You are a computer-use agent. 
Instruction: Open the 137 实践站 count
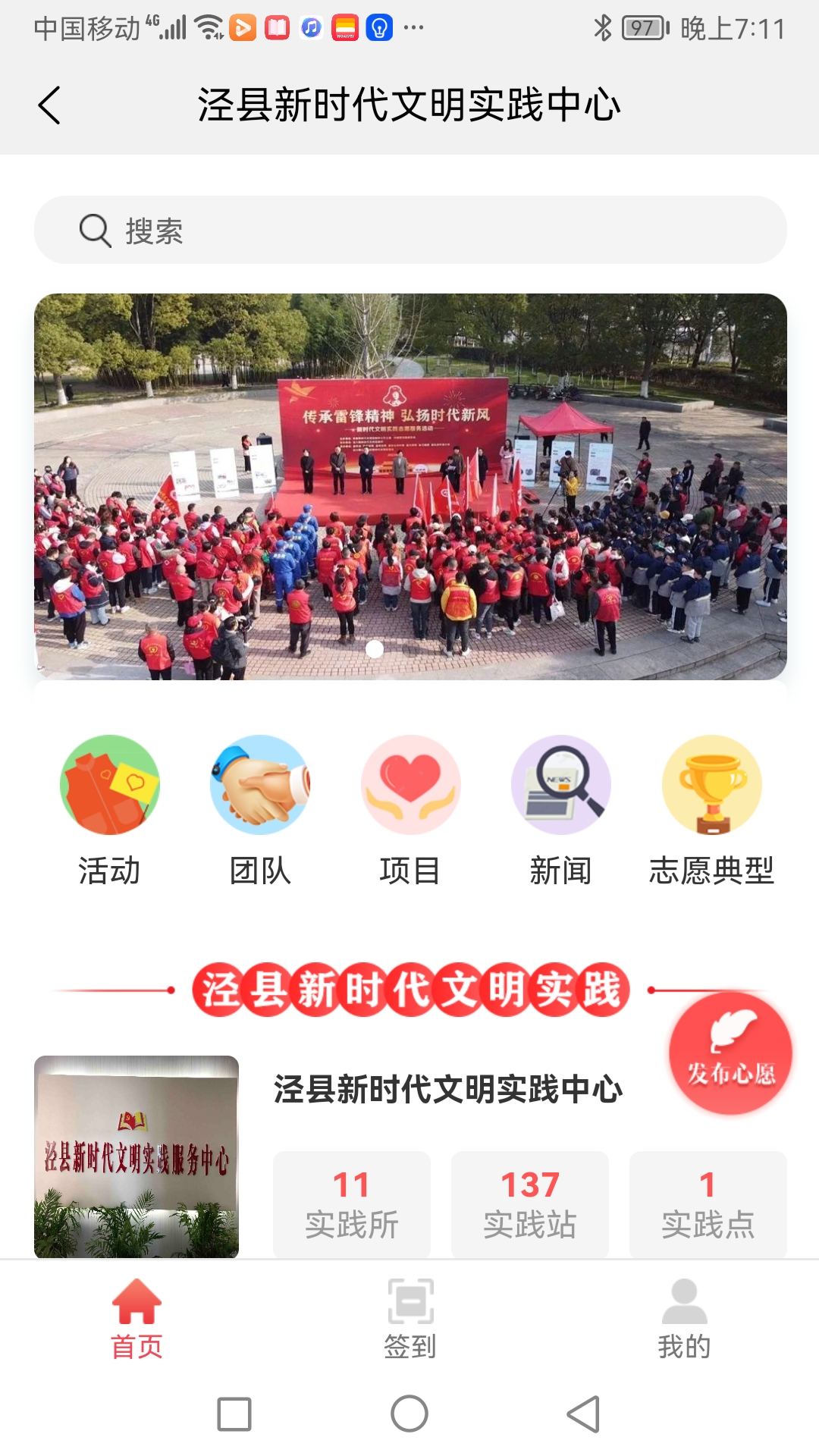530,1204
